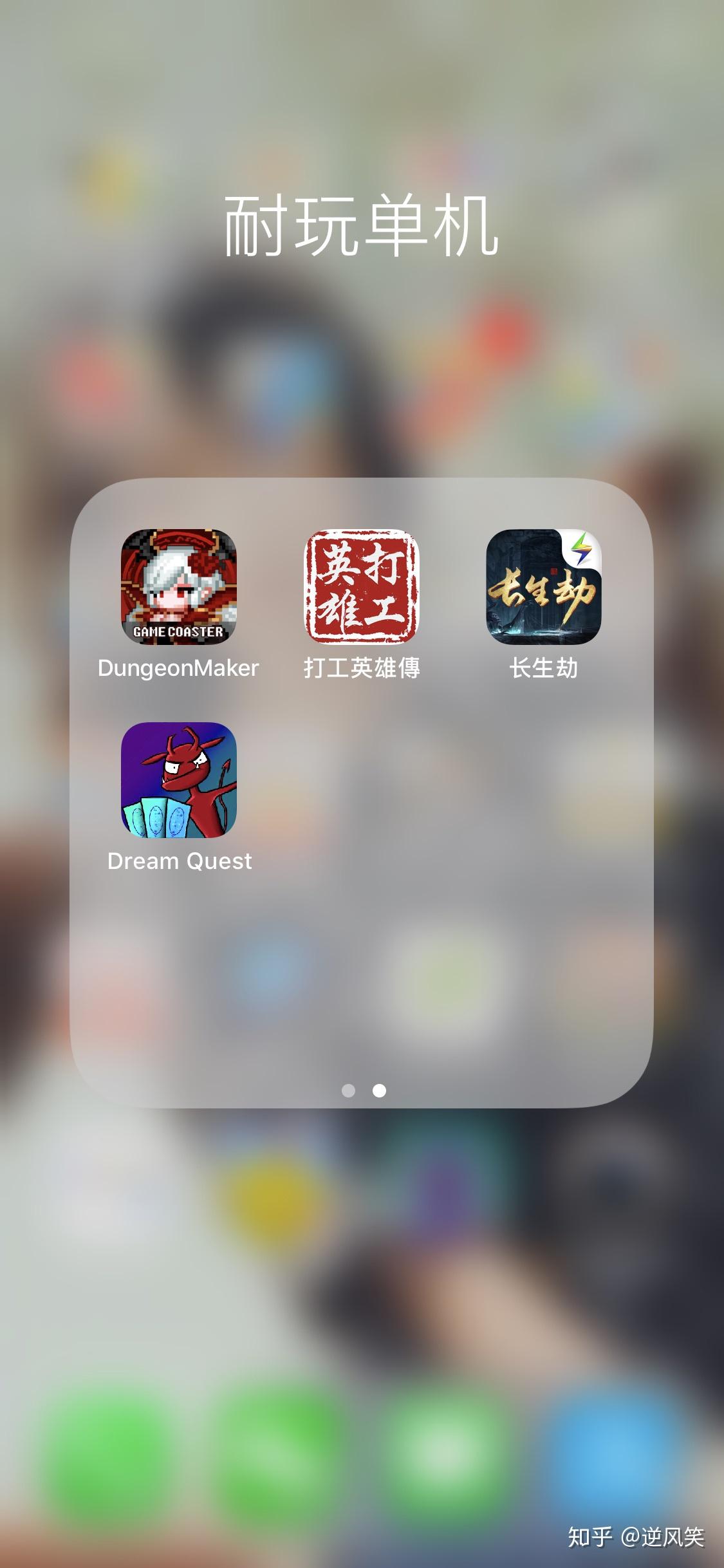Launch 打工英雄傳 app
724x1568 pixels.
coord(362,586)
